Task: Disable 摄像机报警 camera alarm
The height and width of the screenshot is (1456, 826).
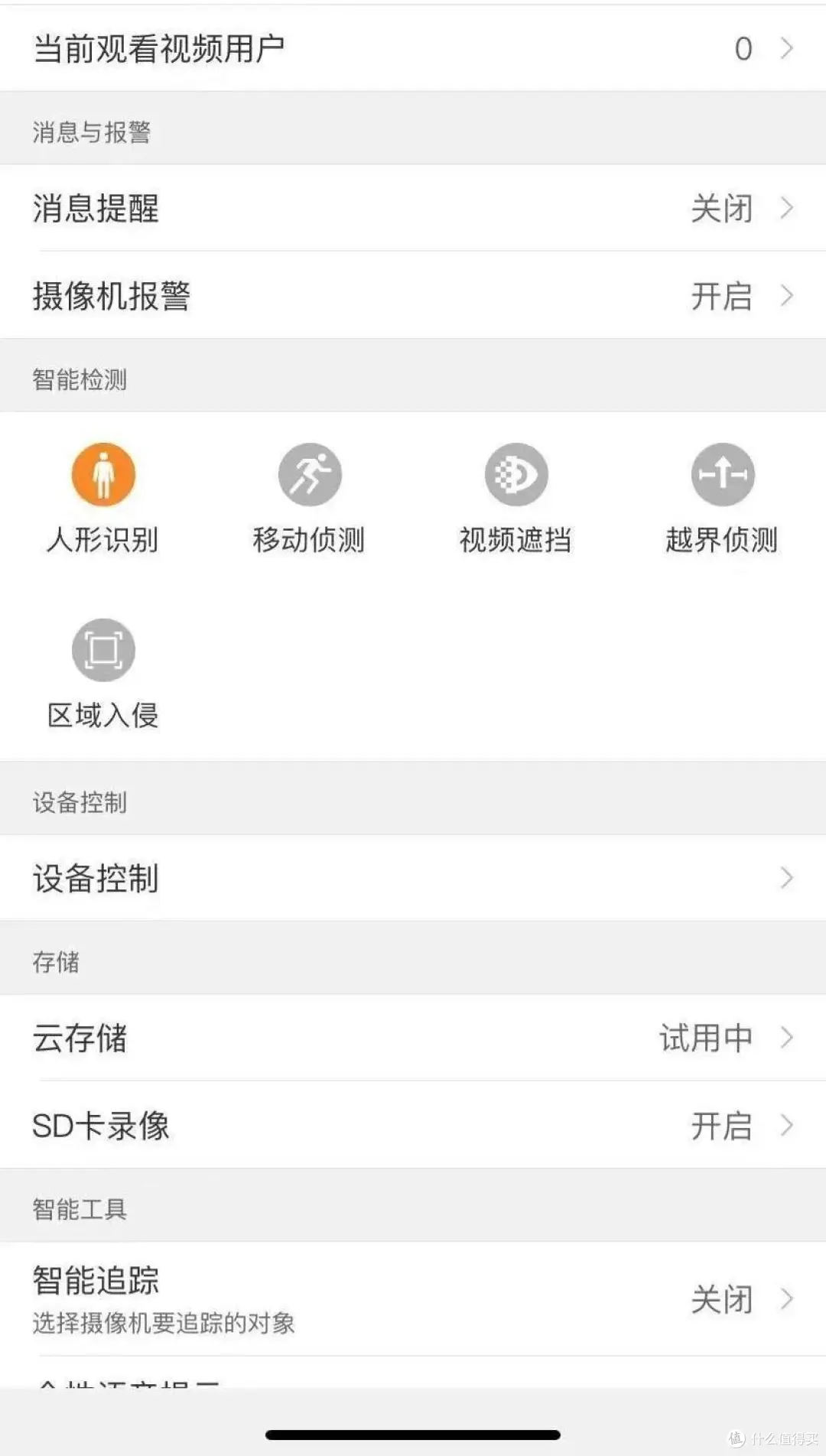Action: pyautogui.click(x=413, y=296)
